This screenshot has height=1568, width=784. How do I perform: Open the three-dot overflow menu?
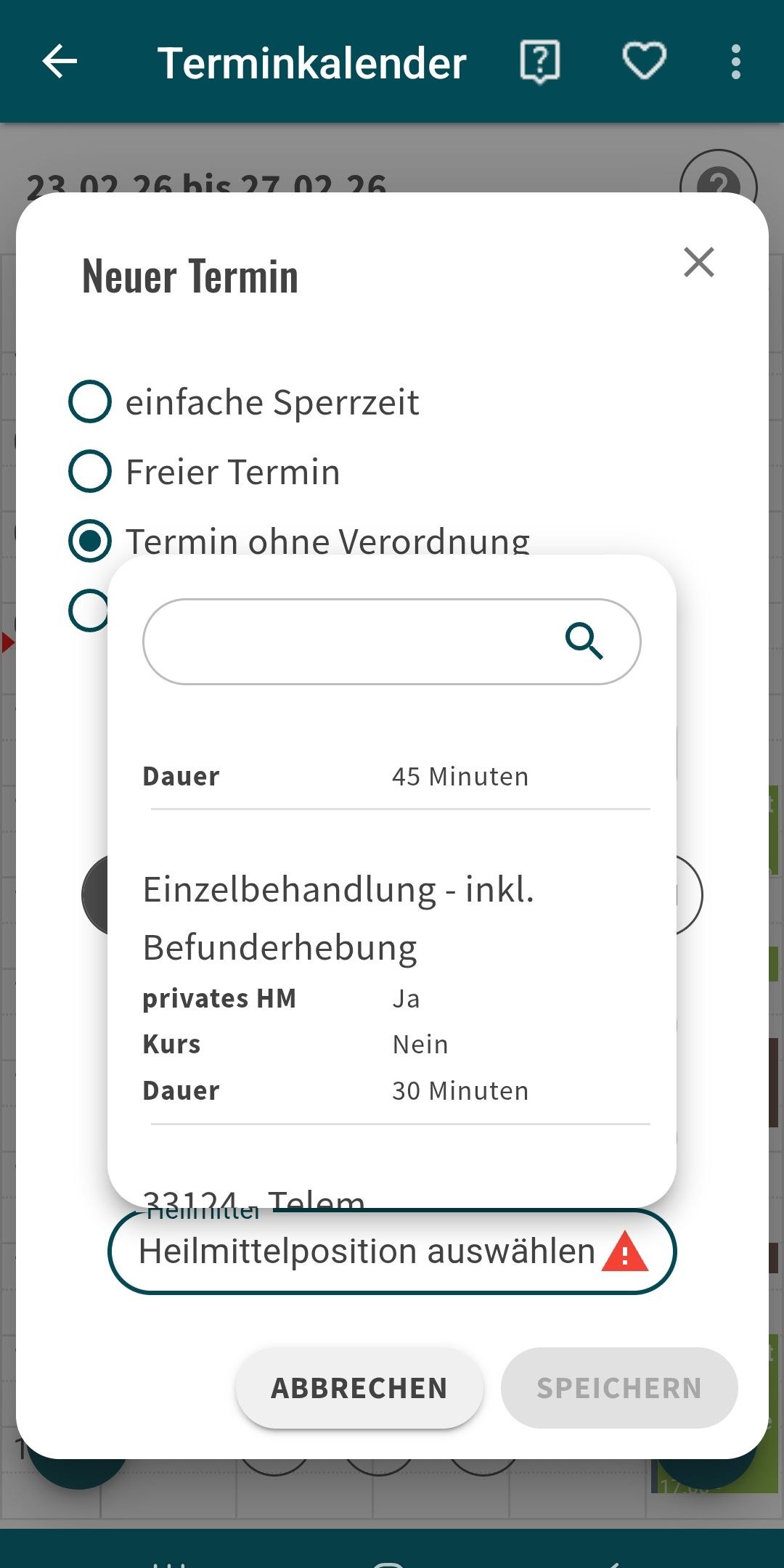pos(735,62)
